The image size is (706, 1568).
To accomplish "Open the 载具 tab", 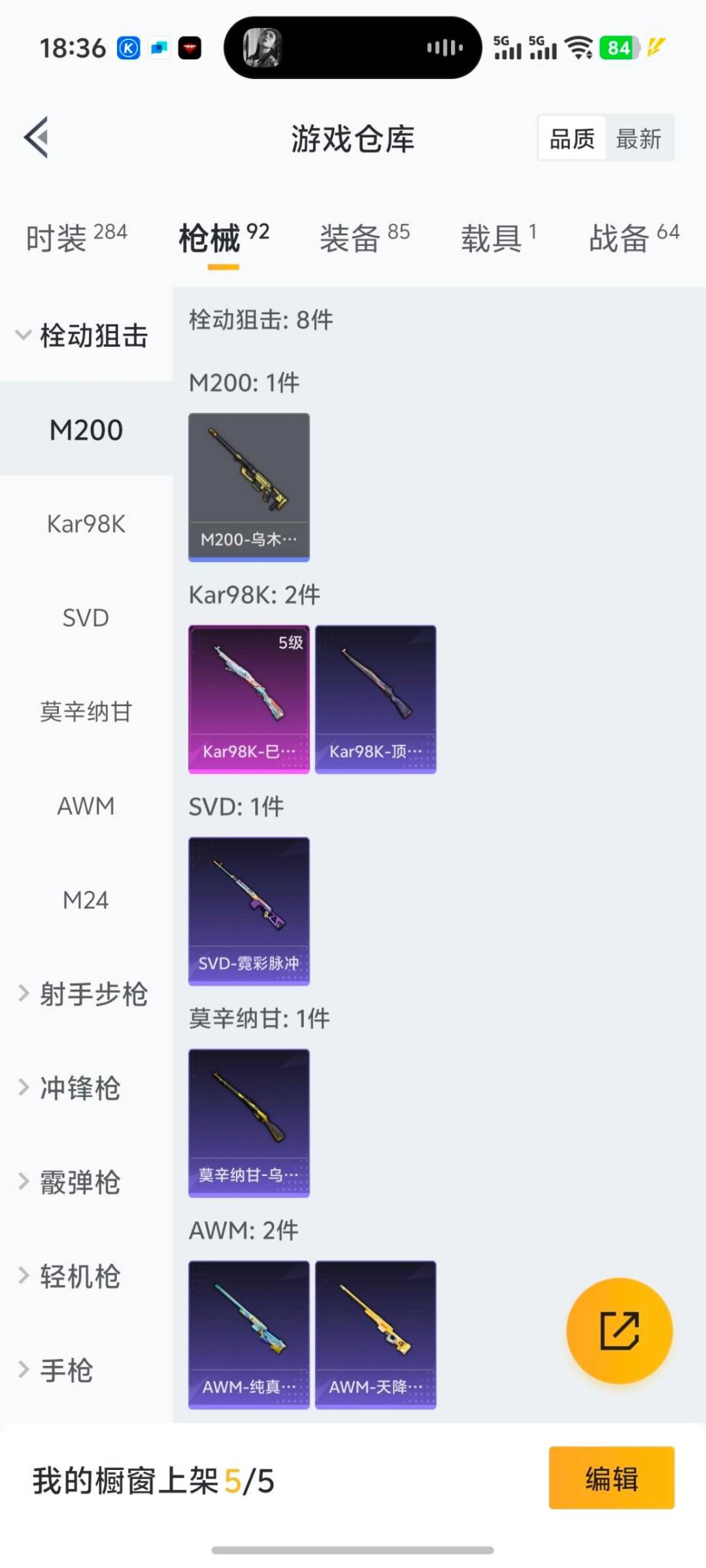I will (498, 237).
